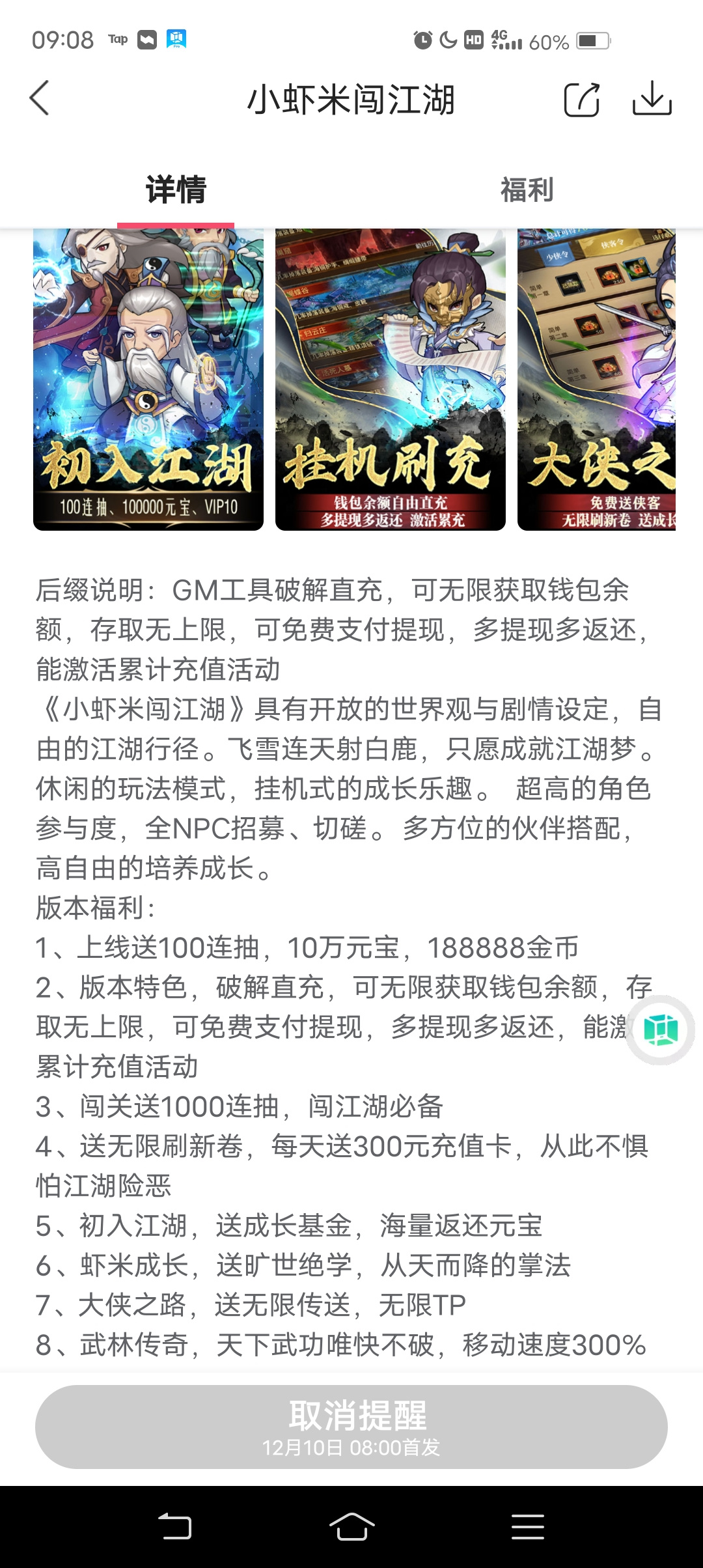Image resolution: width=703 pixels, height=1568 pixels.
Task: Open the 初入江湖 screenshot
Action: click(148, 379)
